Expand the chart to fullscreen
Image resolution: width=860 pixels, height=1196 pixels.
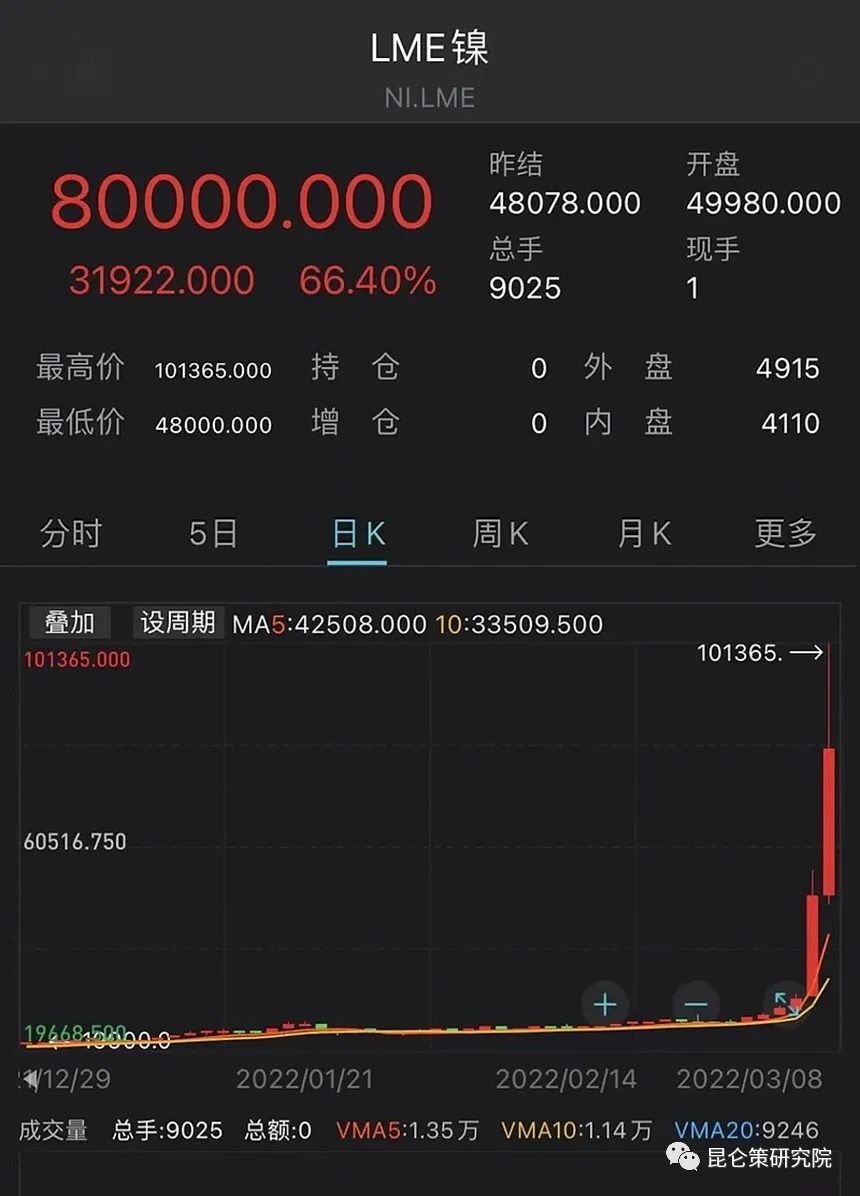pos(784,1004)
